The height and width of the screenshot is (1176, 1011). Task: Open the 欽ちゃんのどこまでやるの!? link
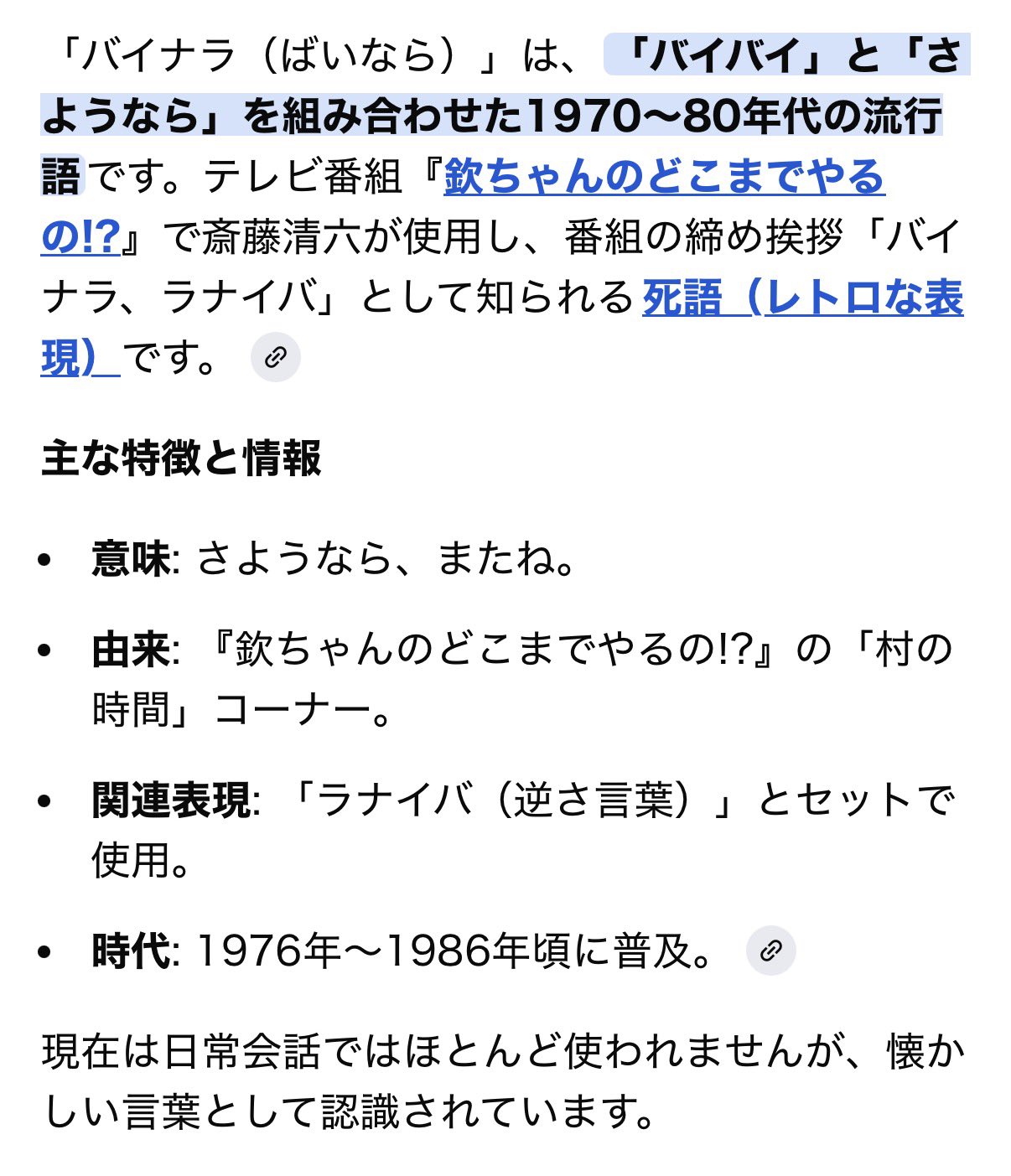tap(664, 177)
